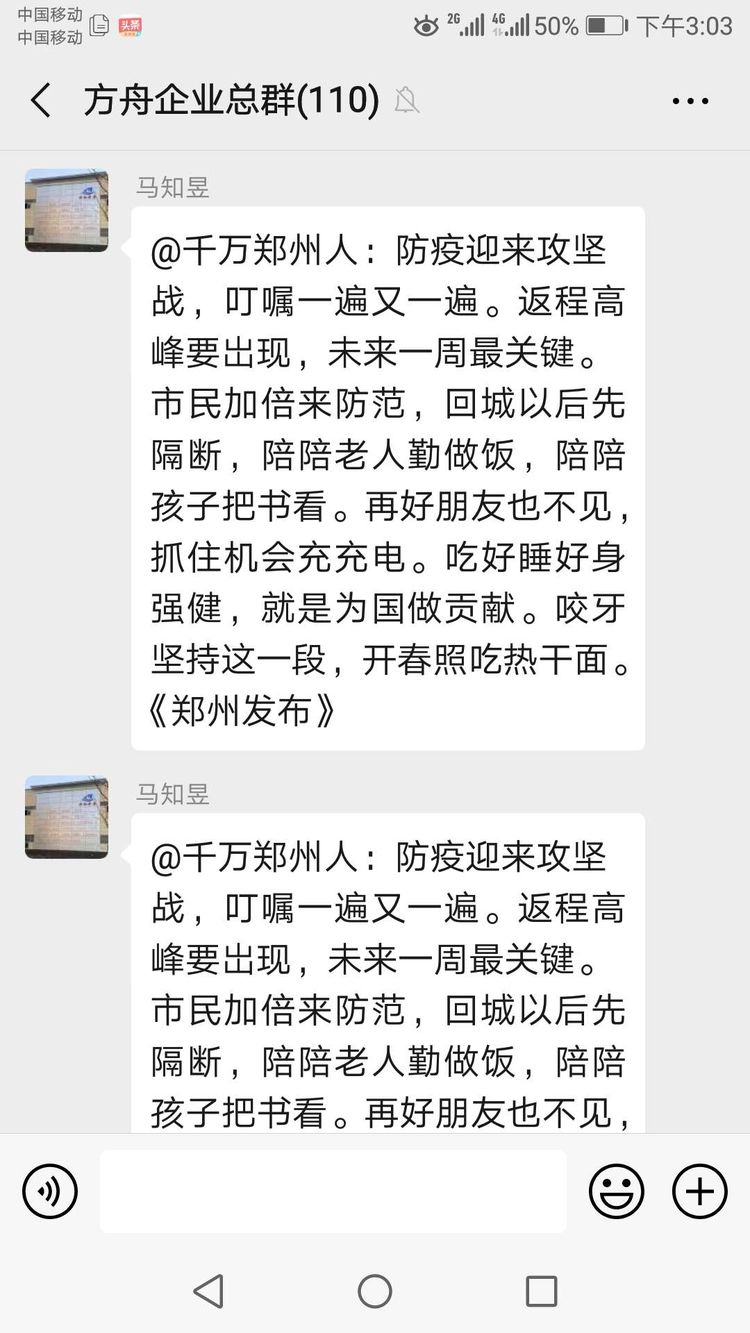Open the group chat options menu
The image size is (750, 1333).
pos(690,101)
